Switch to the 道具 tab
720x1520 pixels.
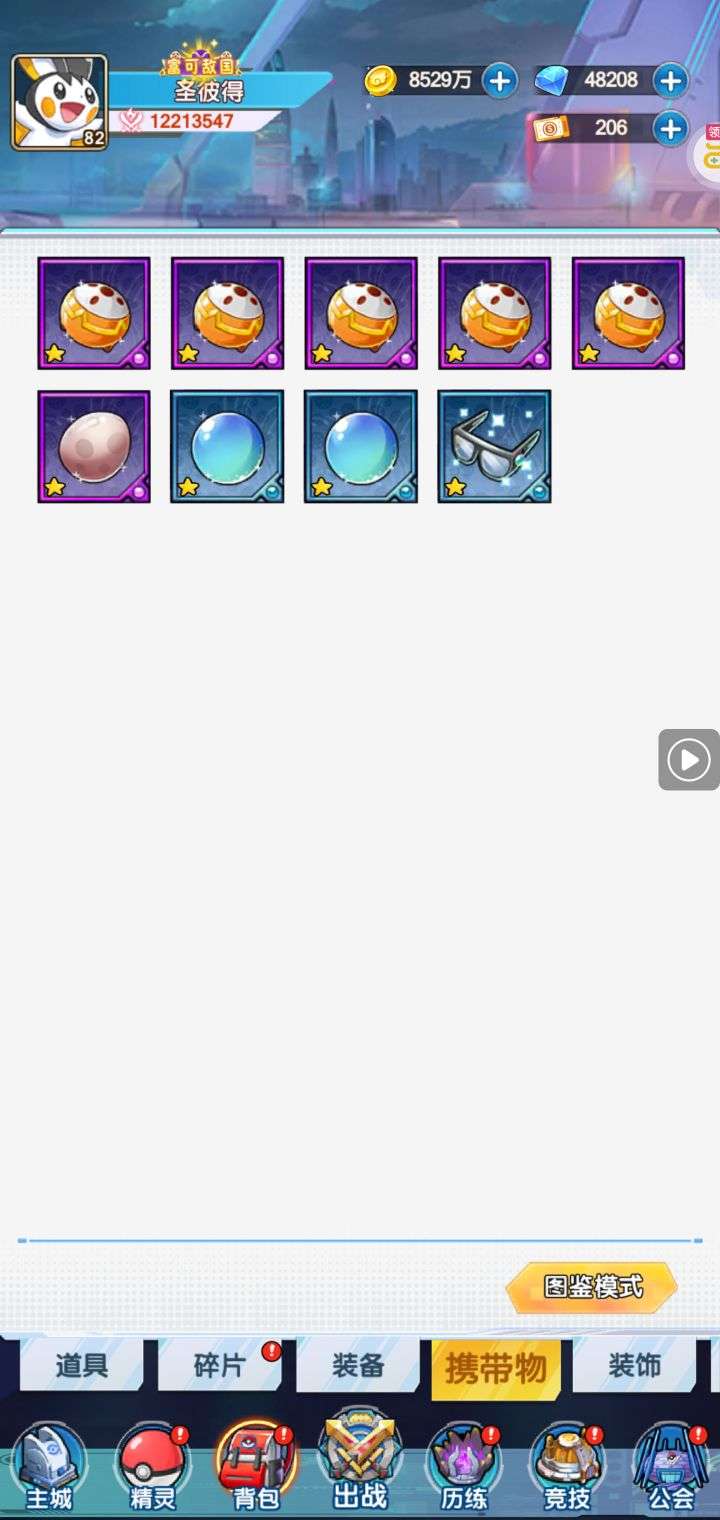[82, 1366]
